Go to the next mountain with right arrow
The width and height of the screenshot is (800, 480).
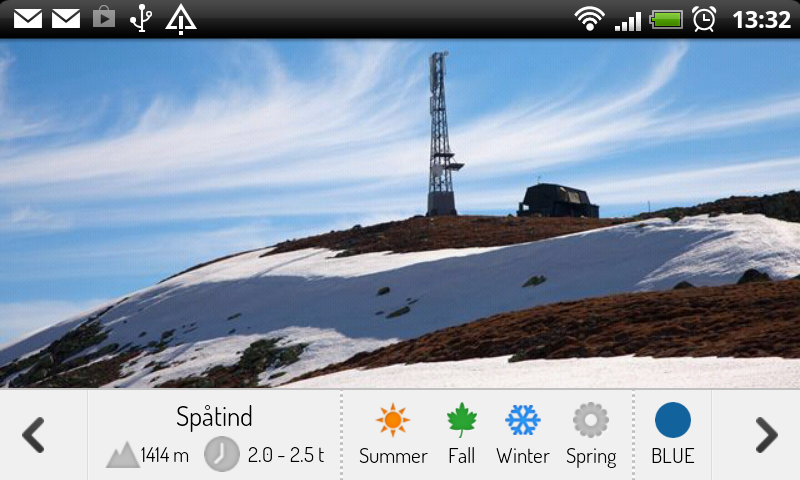pos(766,435)
